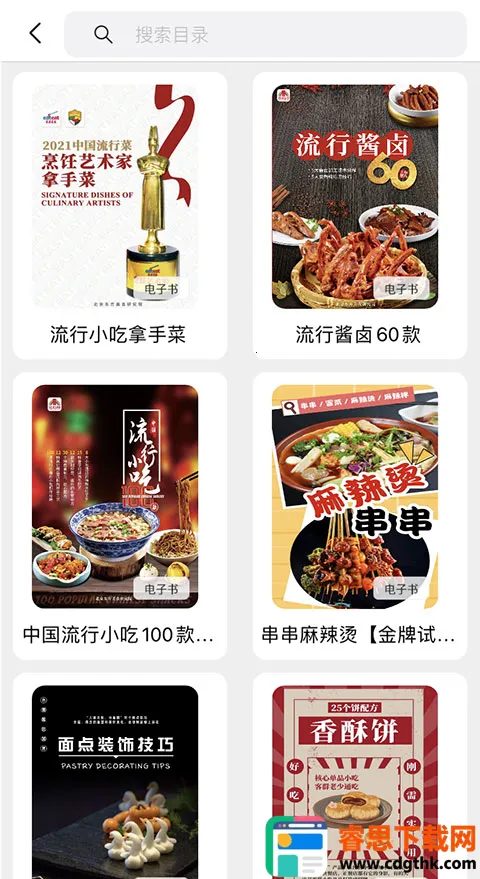Image resolution: width=480 pixels, height=879 pixels.
Task: Open the 串串麻辣烫 e-book
Action: 360,516
